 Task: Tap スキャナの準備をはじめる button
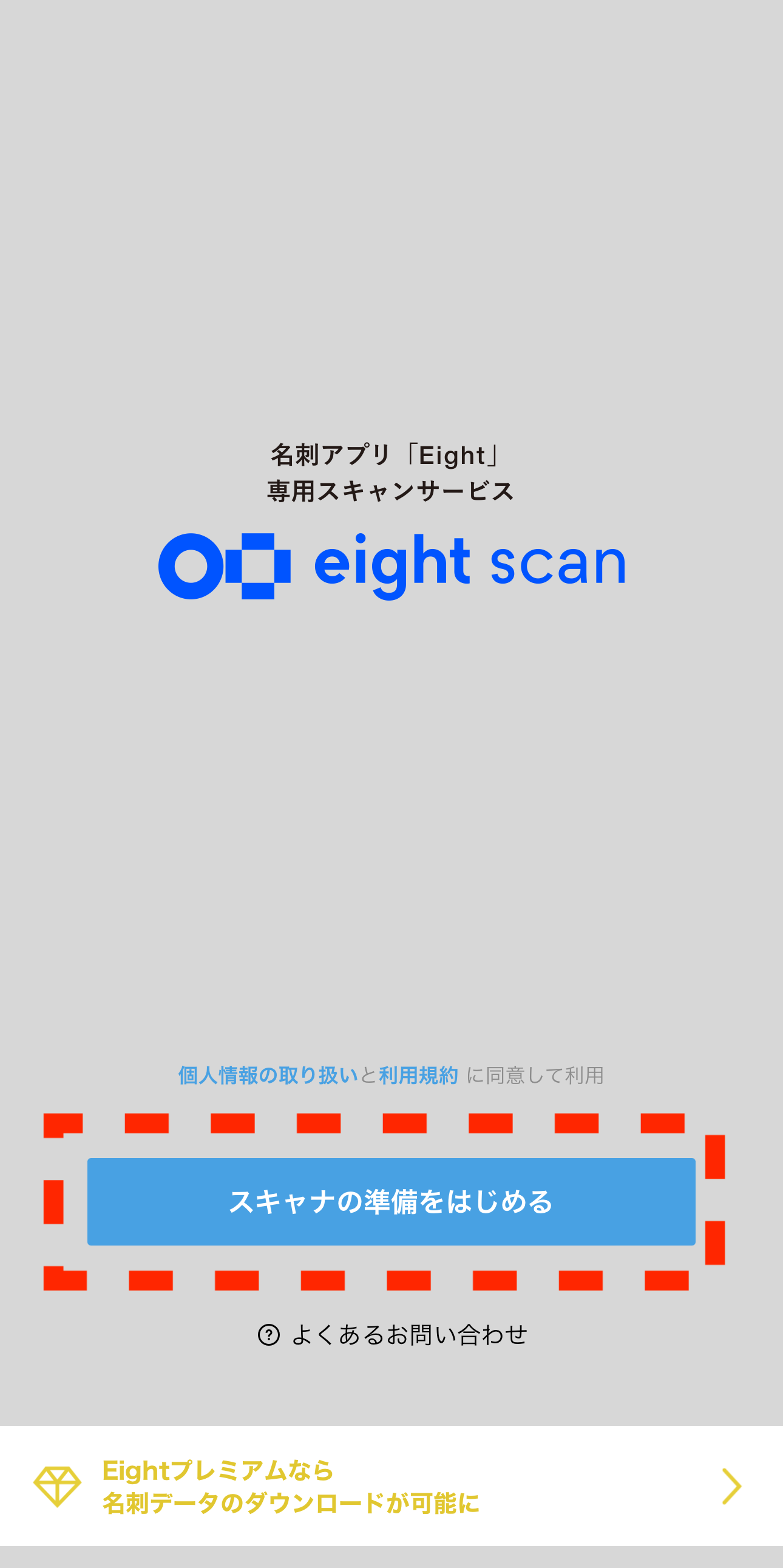[x=390, y=1201]
